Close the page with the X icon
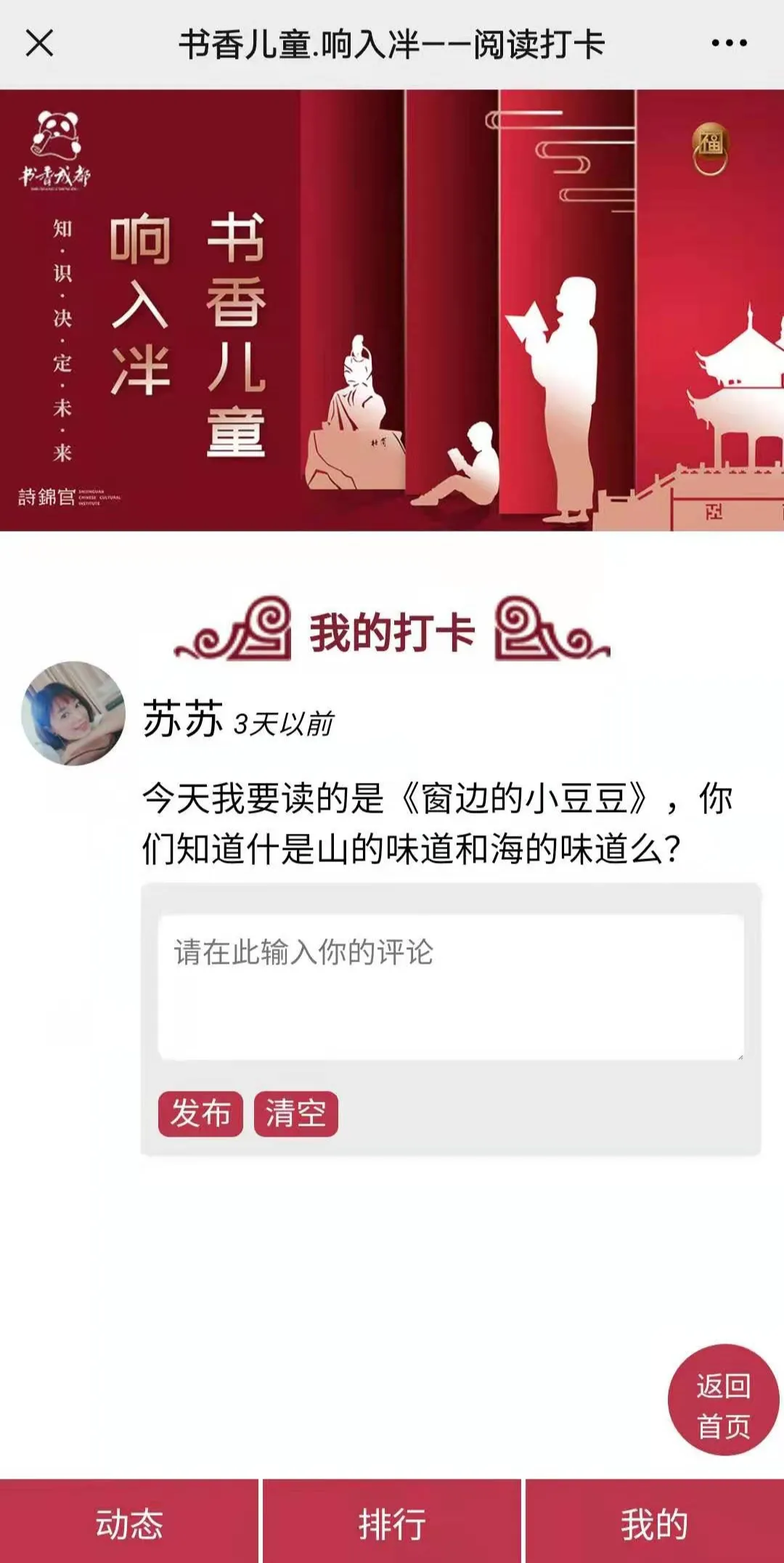784x1563 pixels. 40,44
